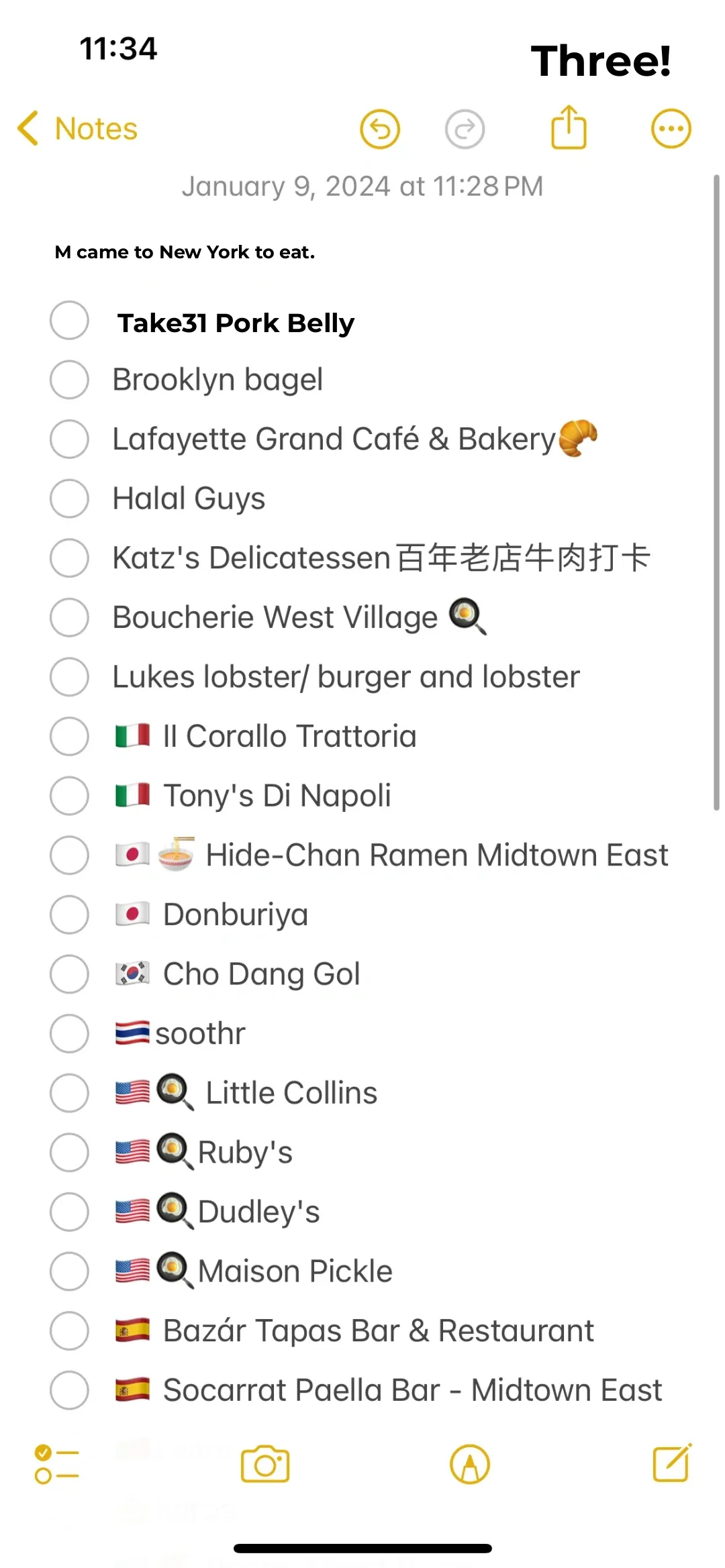Tap the Undo icon
Image resolution: width=725 pixels, height=1568 pixels.
(380, 128)
